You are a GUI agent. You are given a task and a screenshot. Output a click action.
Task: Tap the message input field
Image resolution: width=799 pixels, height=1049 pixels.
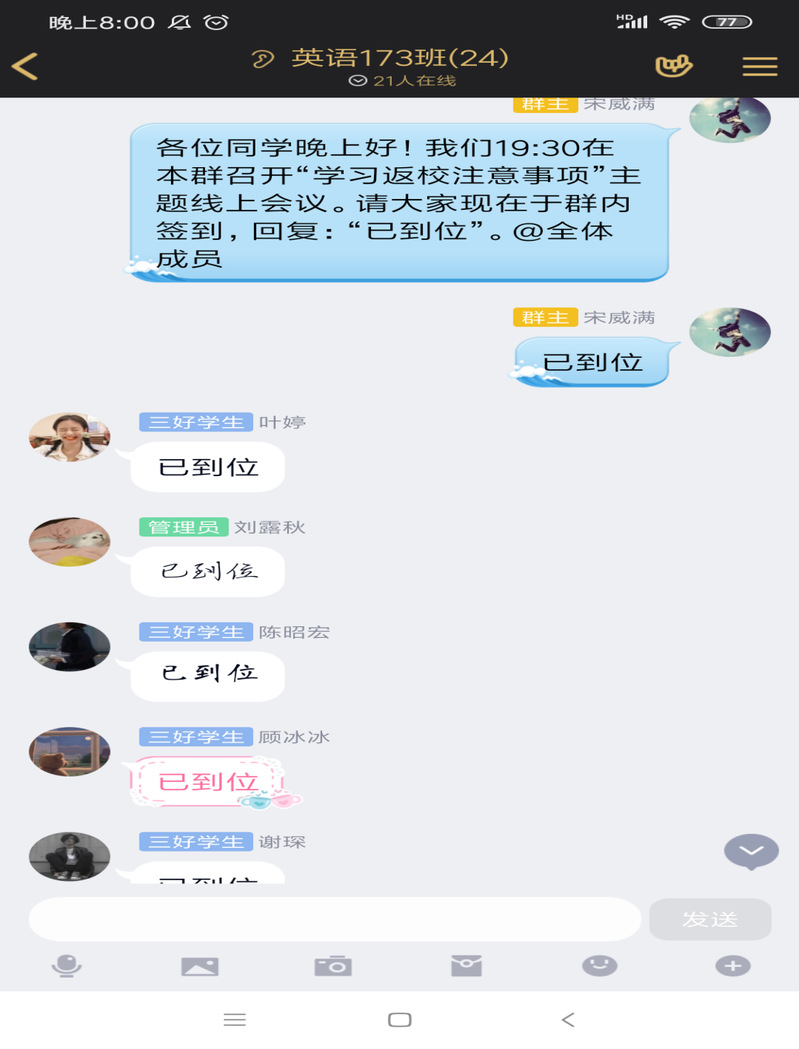(x=334, y=919)
